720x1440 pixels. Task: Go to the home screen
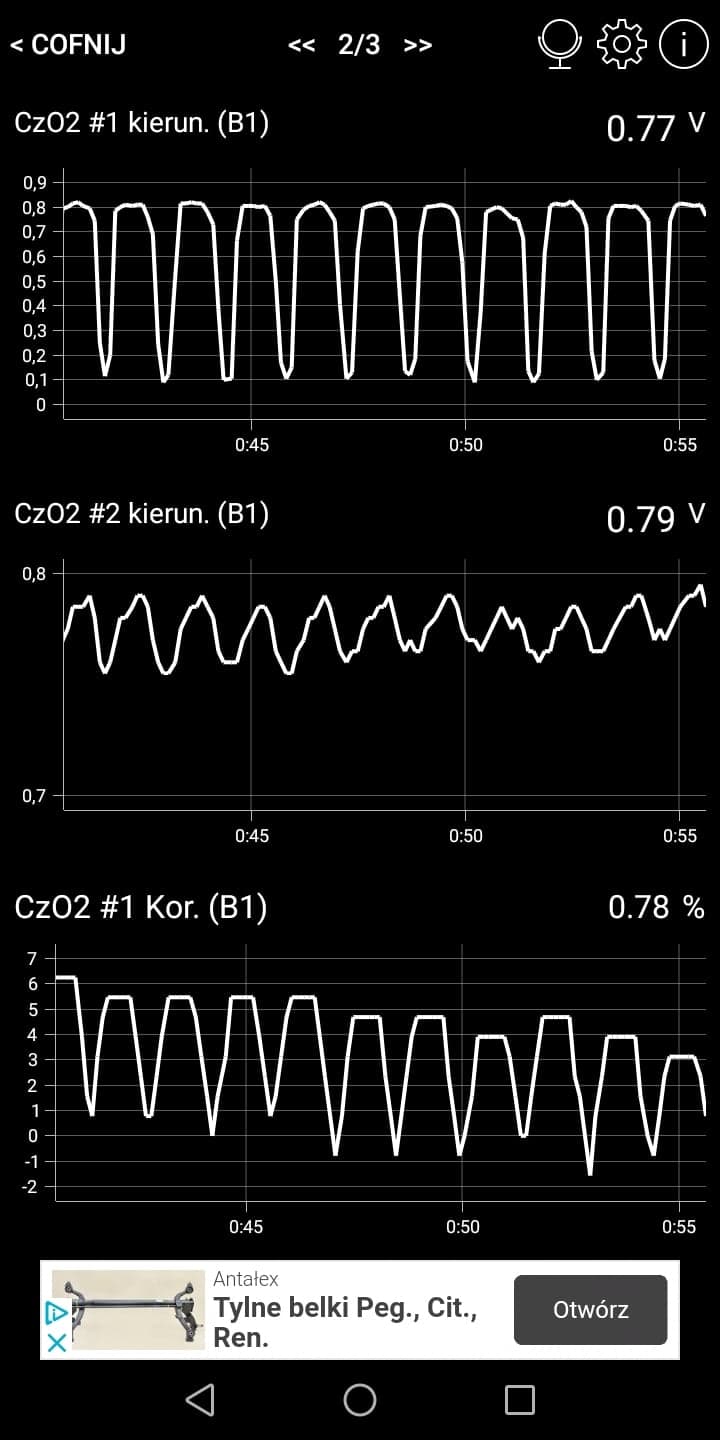360,1400
